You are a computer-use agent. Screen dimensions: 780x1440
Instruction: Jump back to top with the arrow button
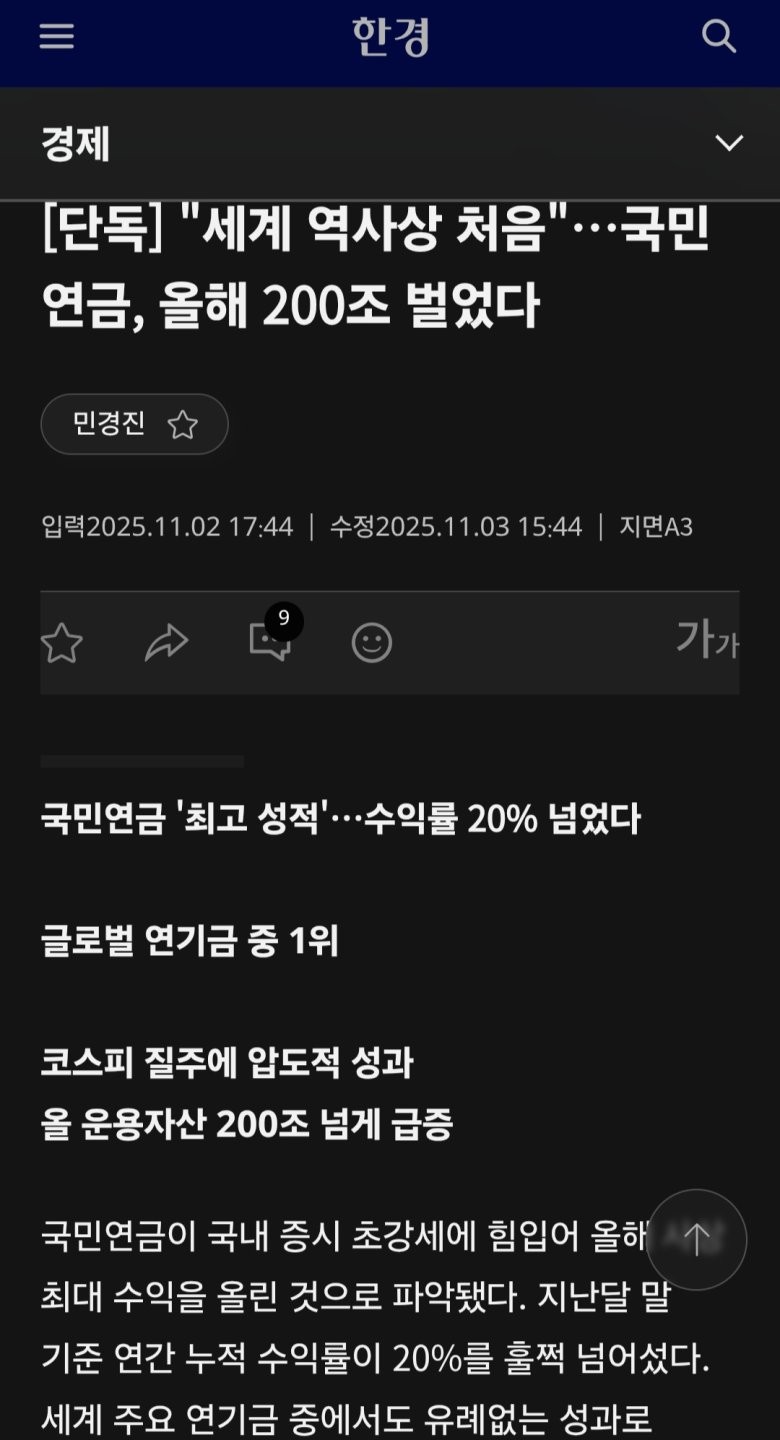696,1239
